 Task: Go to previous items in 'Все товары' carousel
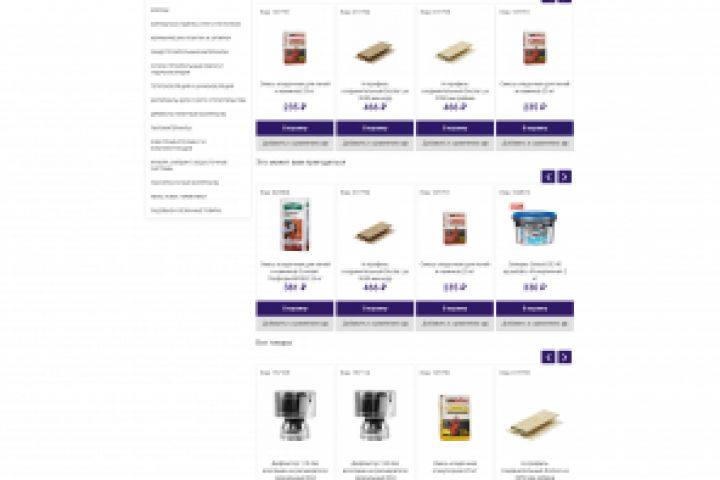click(548, 357)
